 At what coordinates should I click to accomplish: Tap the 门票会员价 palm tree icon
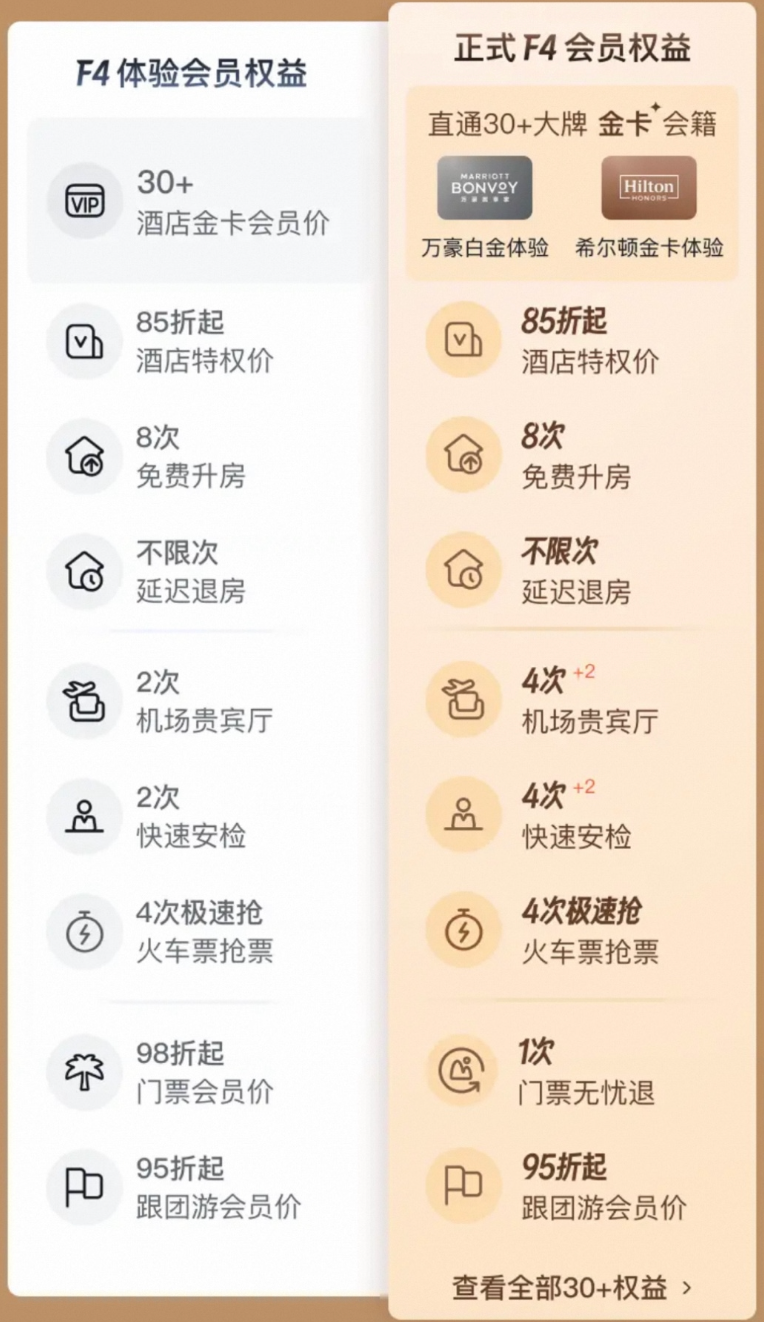(84, 1072)
